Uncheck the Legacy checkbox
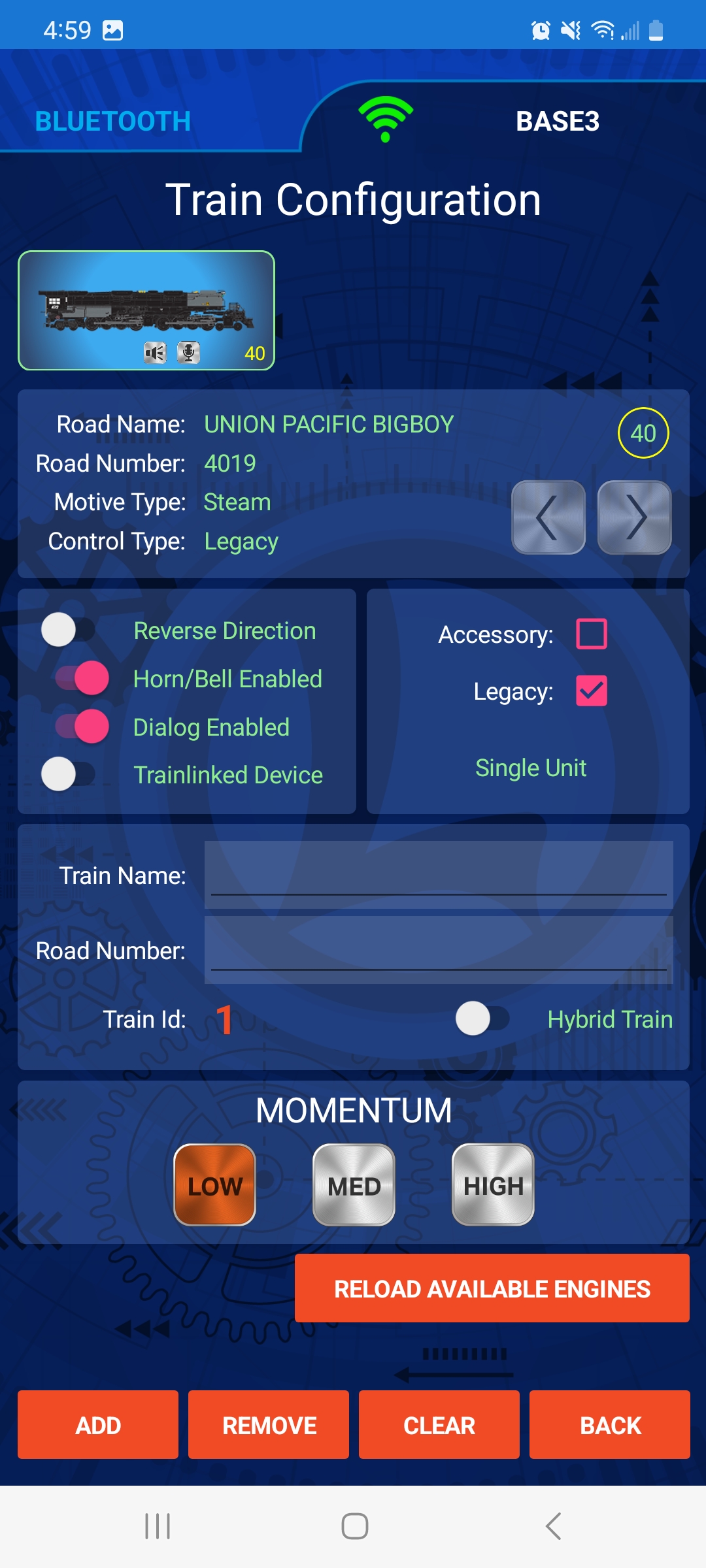The height and width of the screenshot is (1568, 706). coord(591,691)
